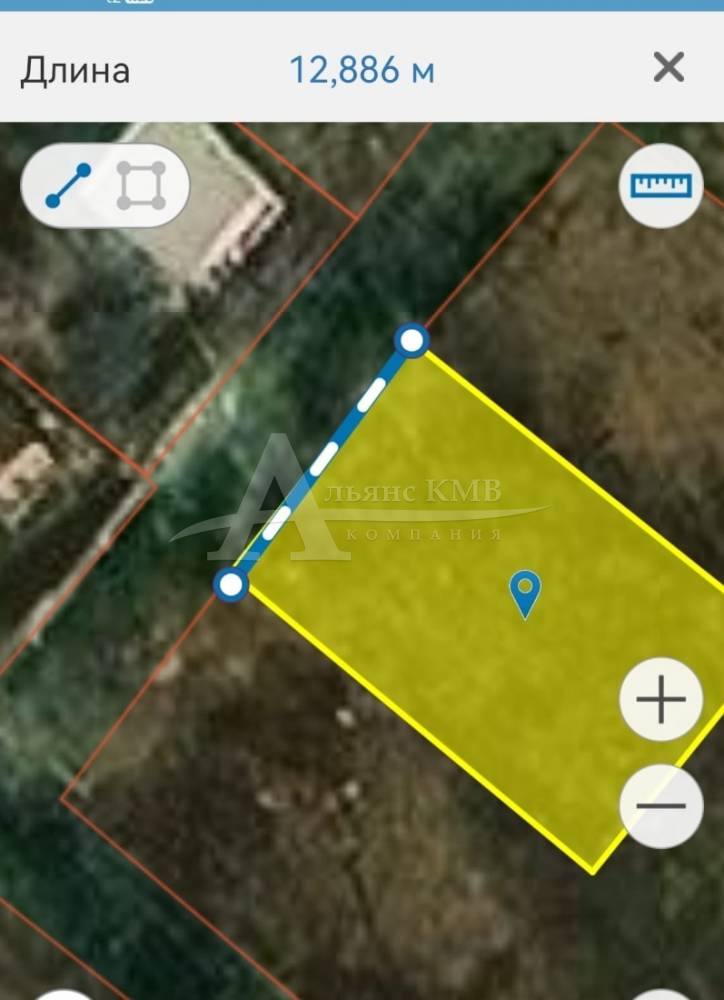
Task: Tap the blue location pin on the plot
Action: [525, 592]
